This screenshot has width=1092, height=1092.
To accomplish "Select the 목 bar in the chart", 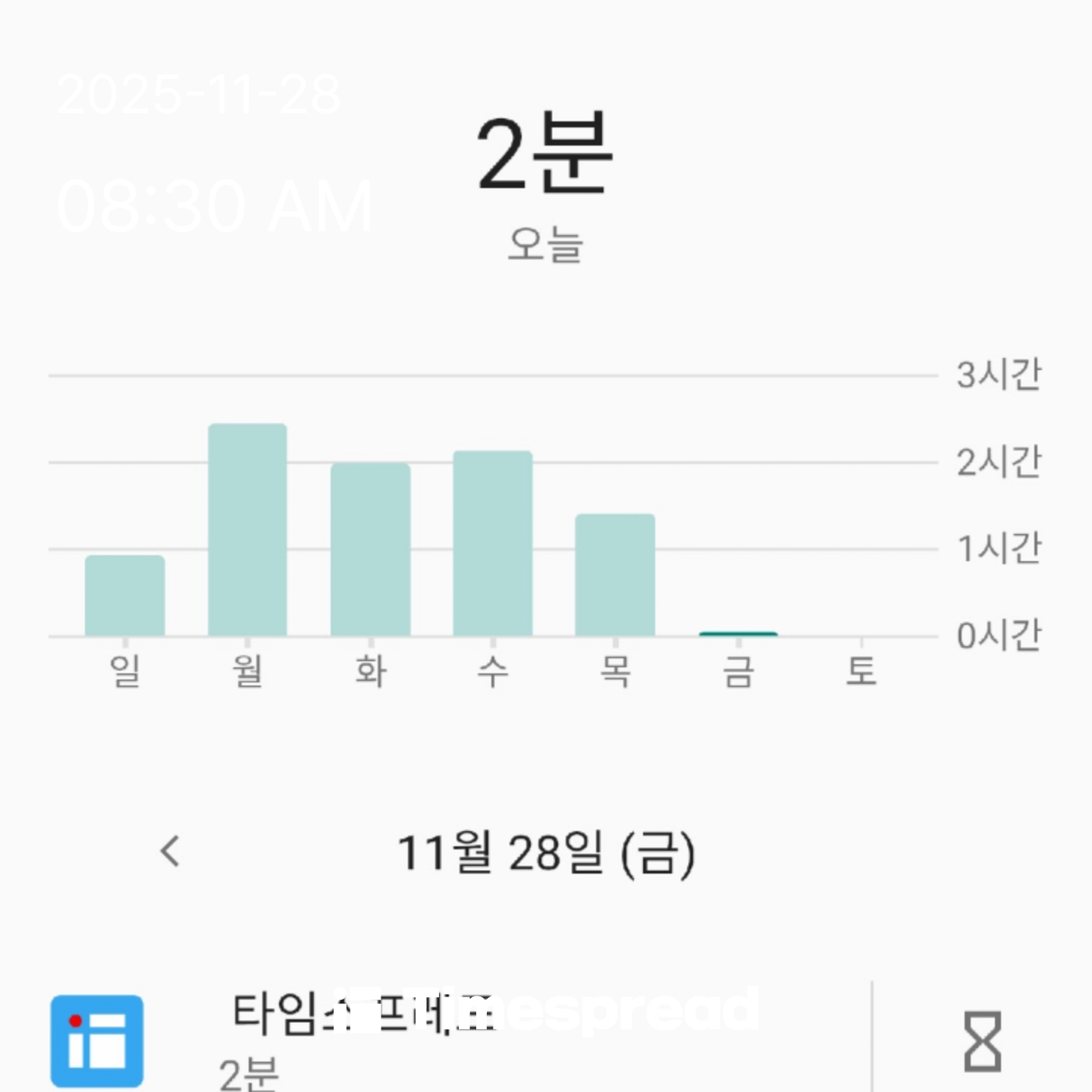I will pyautogui.click(x=615, y=576).
